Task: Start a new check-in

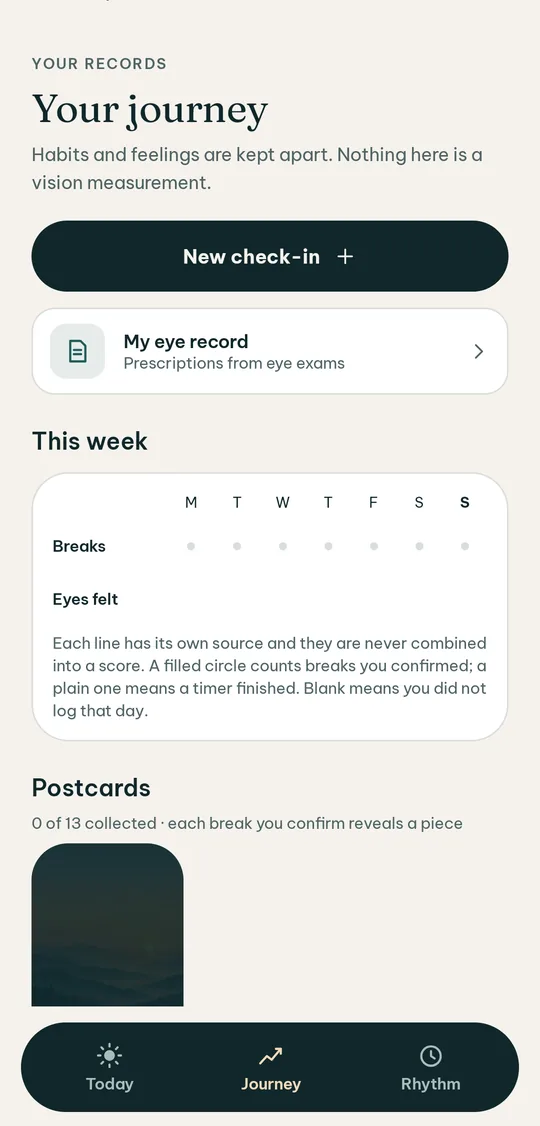Action: coord(270,256)
